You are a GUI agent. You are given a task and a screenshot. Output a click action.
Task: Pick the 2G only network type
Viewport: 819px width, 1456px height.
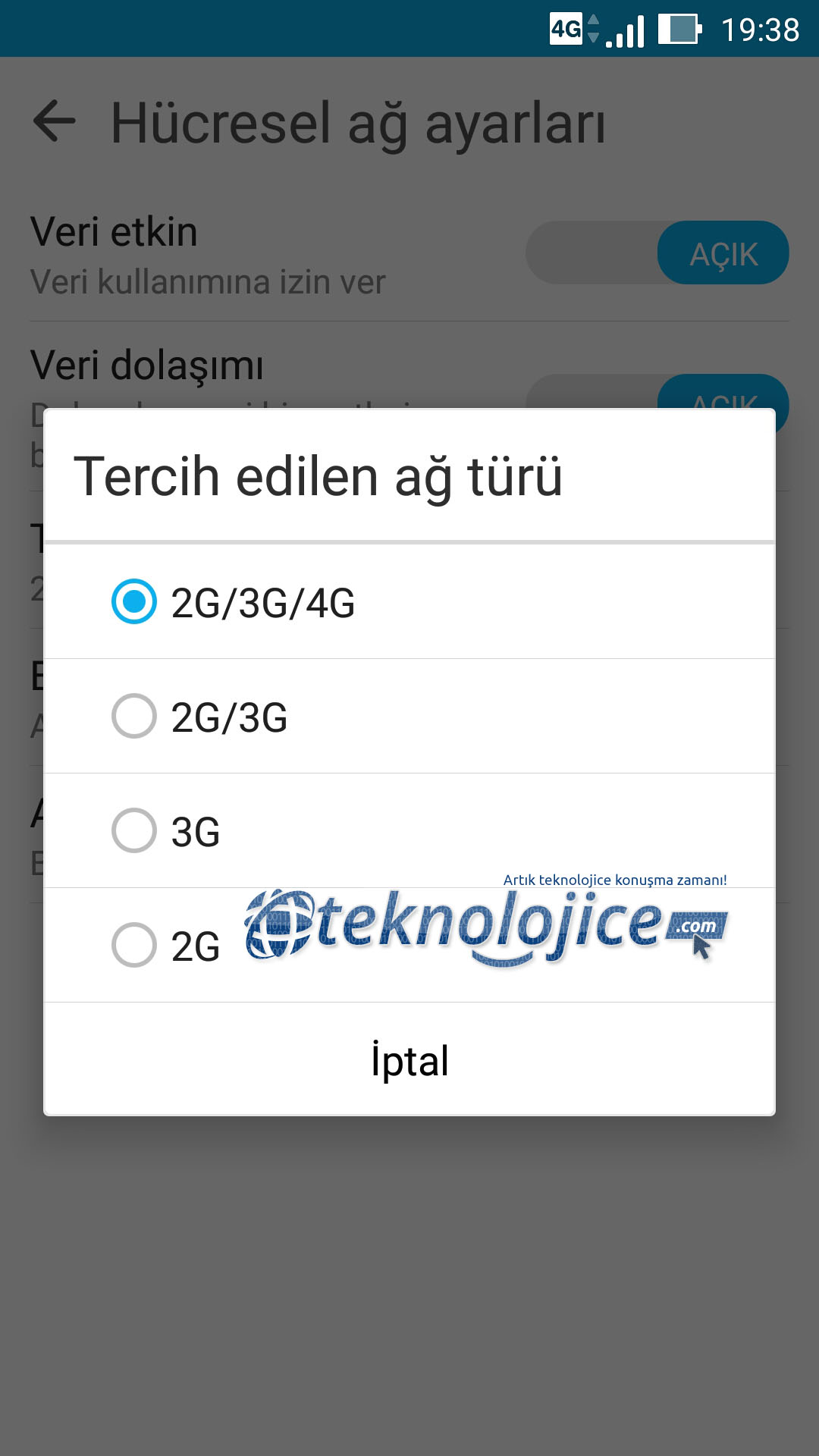click(x=409, y=946)
